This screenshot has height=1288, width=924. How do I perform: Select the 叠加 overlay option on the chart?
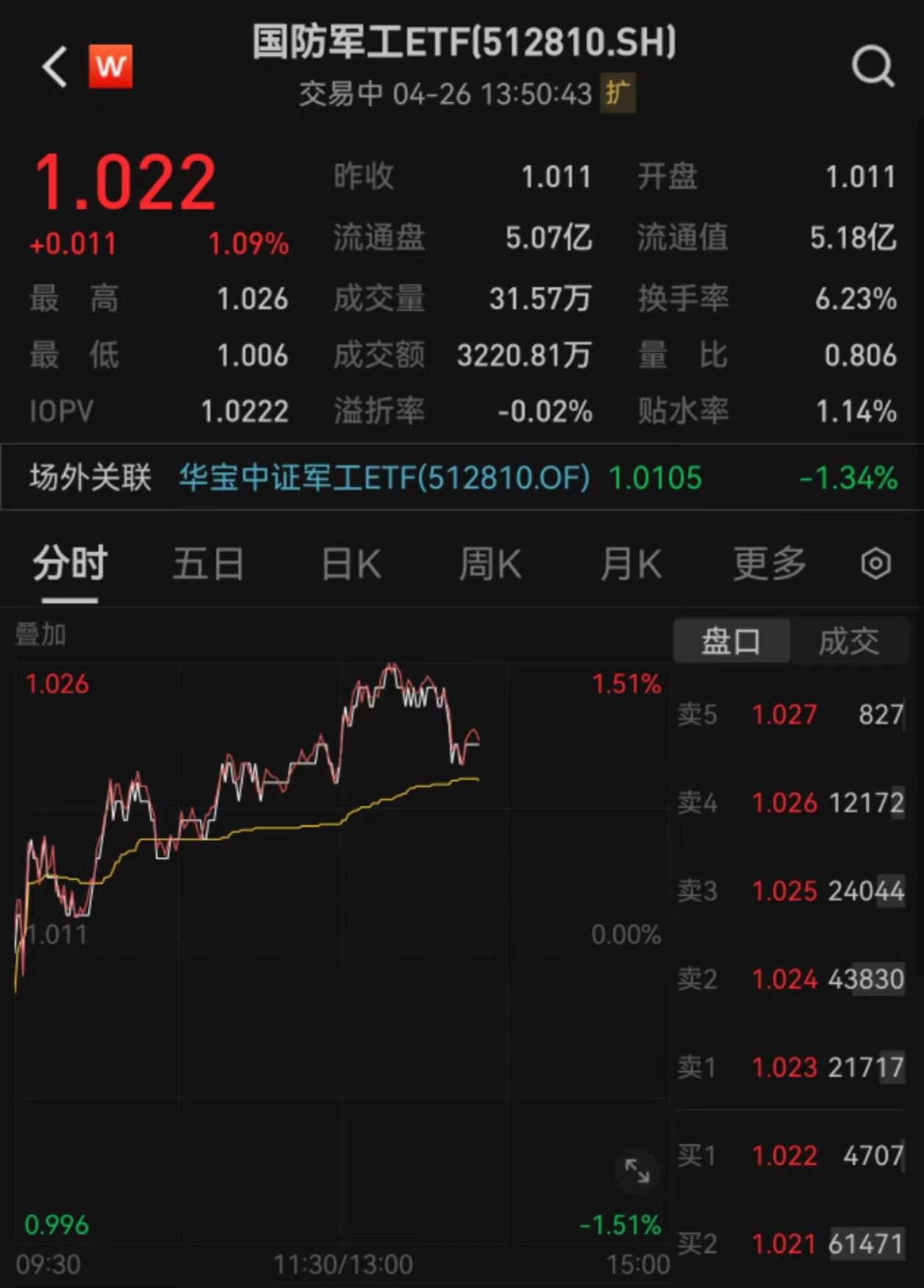pyautogui.click(x=40, y=637)
